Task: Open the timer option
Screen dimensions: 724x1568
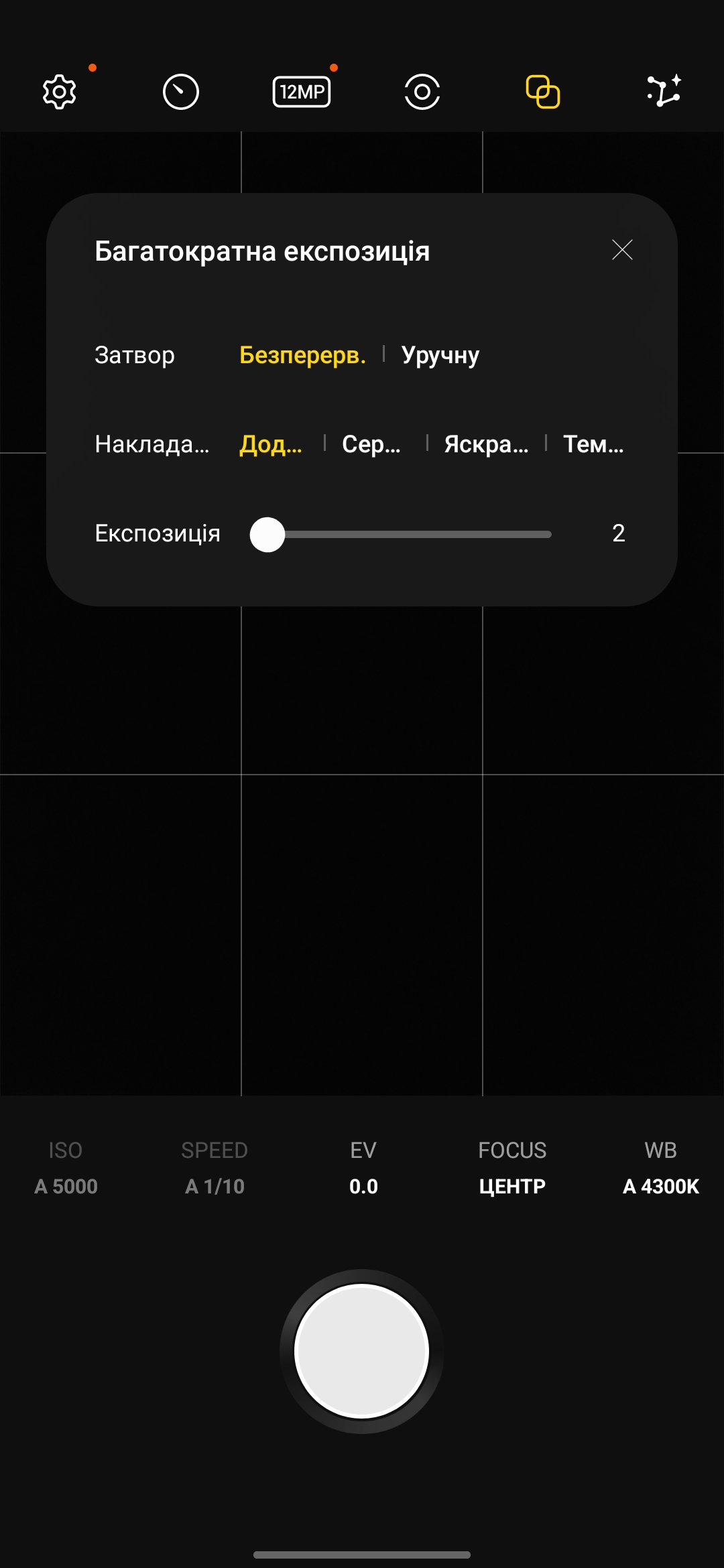Action: 181,92
